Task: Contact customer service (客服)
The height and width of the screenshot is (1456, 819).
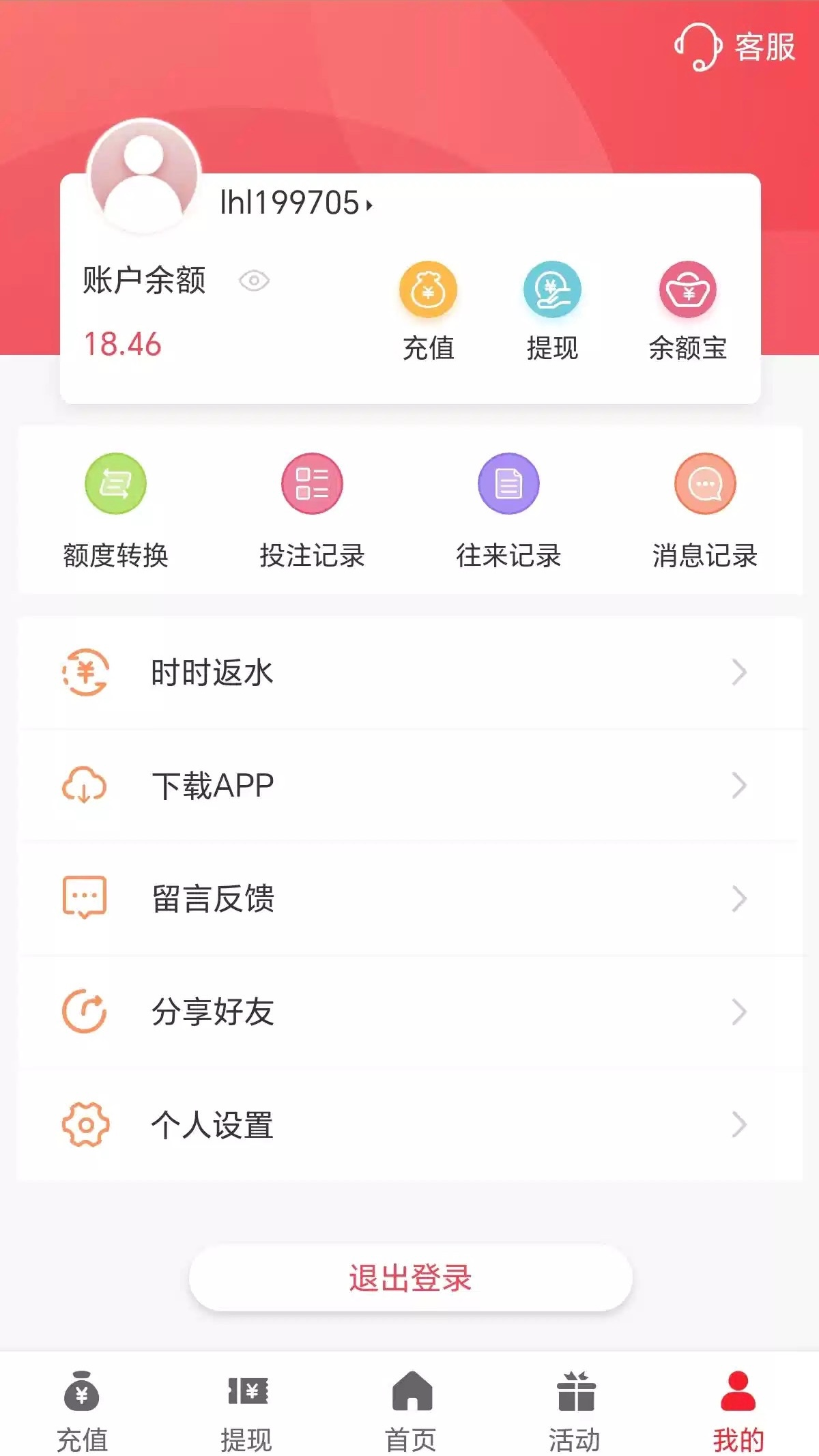Action: tap(735, 46)
